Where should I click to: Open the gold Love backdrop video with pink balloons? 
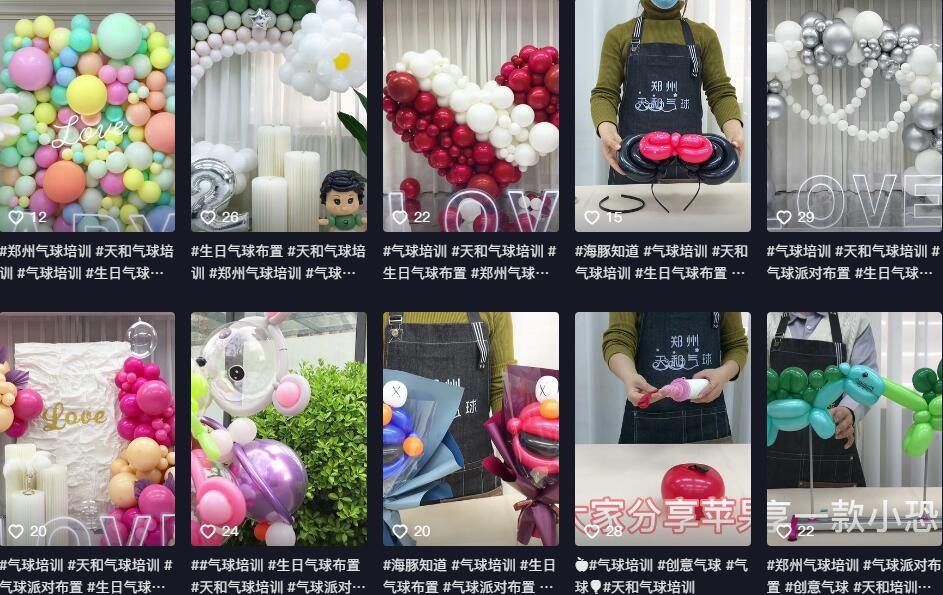[x=87, y=428]
